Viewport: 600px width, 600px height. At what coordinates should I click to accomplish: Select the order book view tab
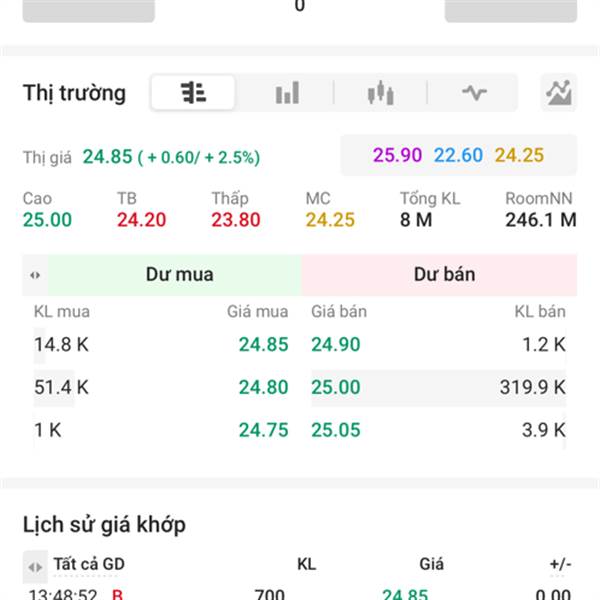pyautogui.click(x=193, y=93)
